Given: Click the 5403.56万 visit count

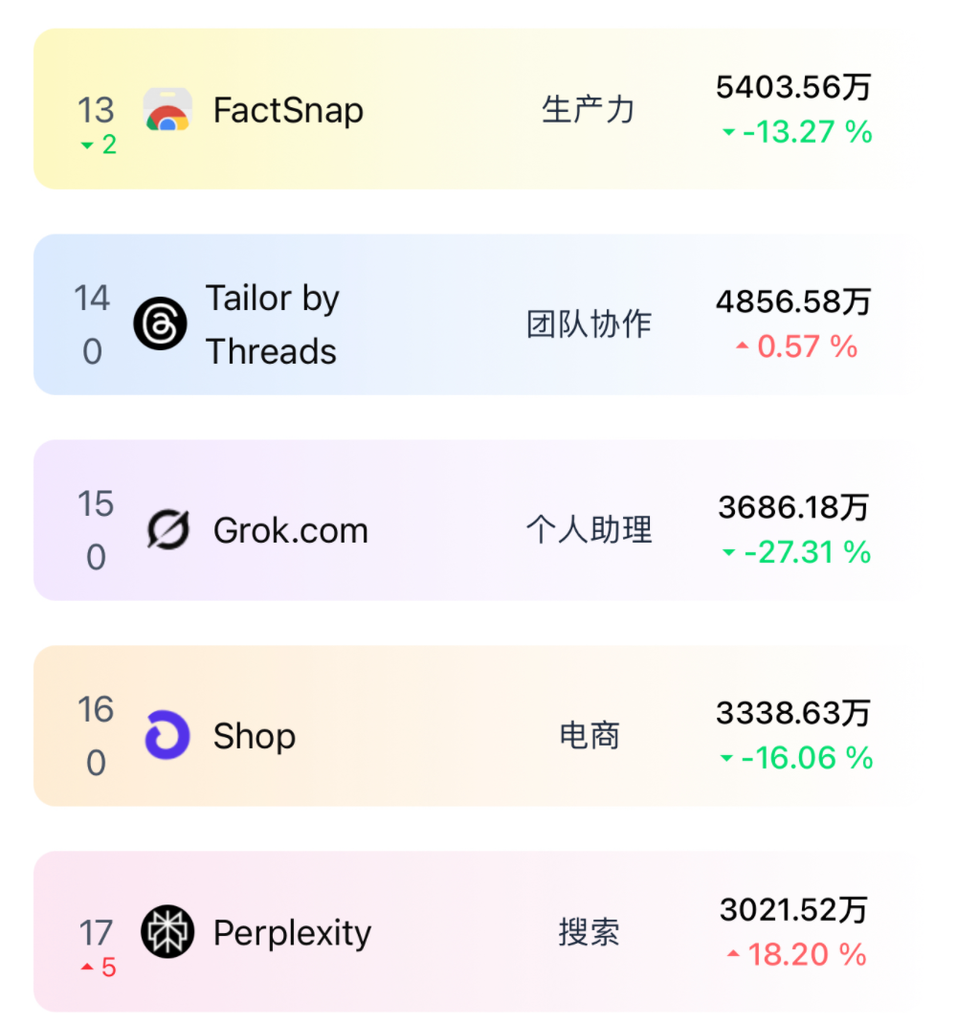Looking at the screenshot, I should (793, 87).
